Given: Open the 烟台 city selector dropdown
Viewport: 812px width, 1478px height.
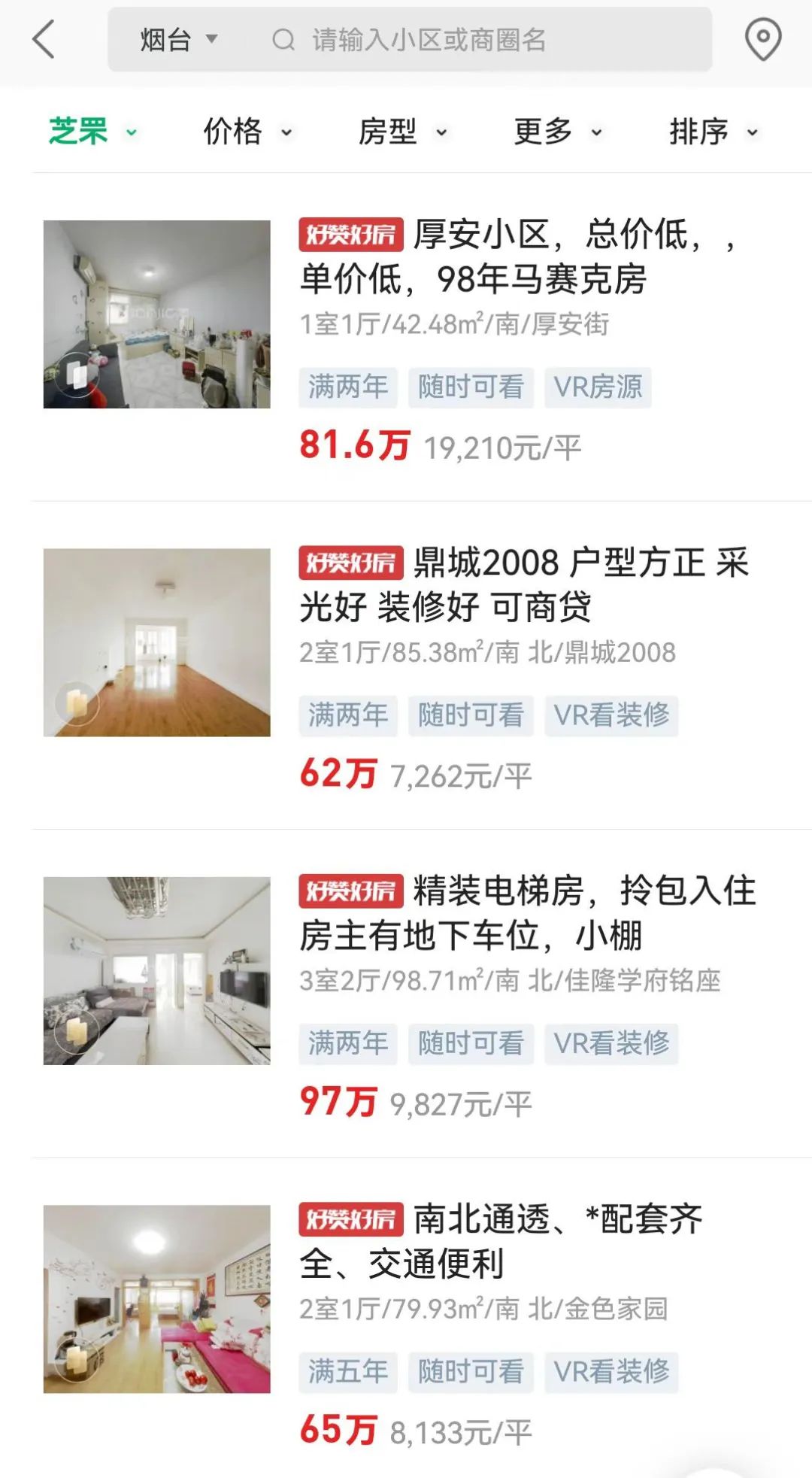Looking at the screenshot, I should [x=173, y=41].
